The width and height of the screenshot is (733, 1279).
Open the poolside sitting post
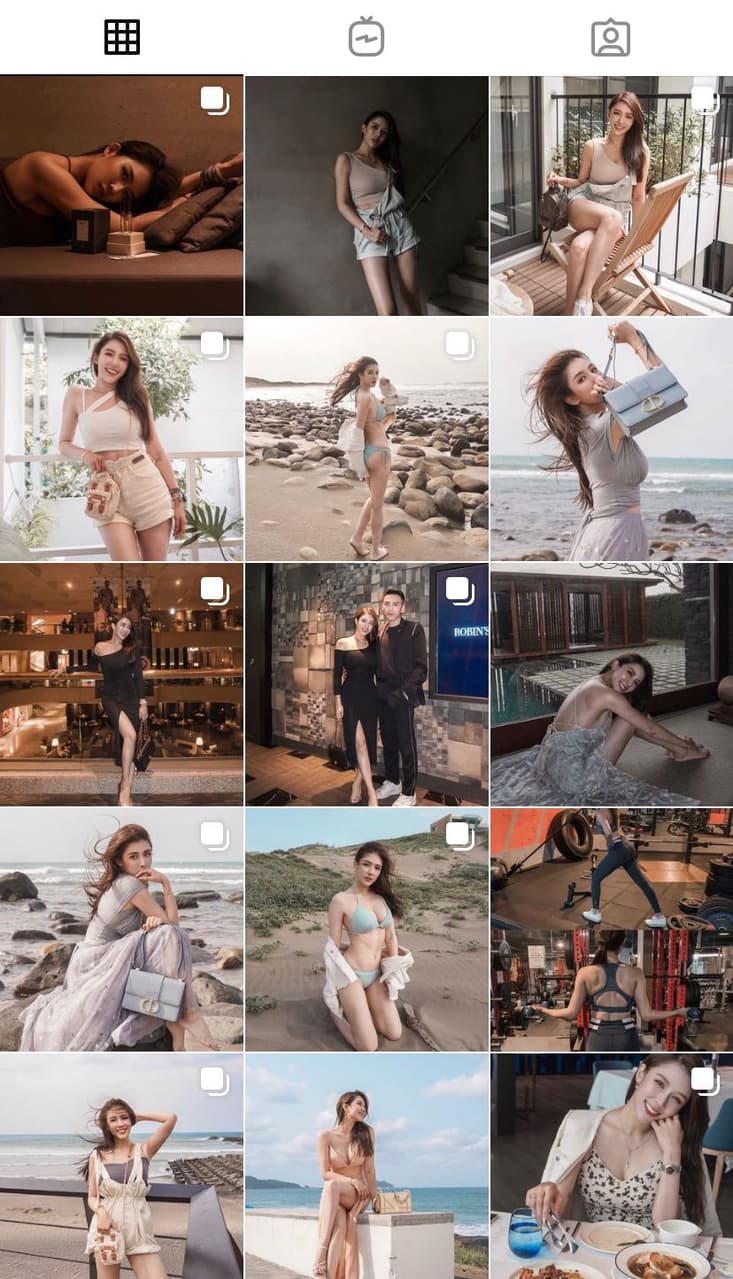pyautogui.click(x=612, y=684)
